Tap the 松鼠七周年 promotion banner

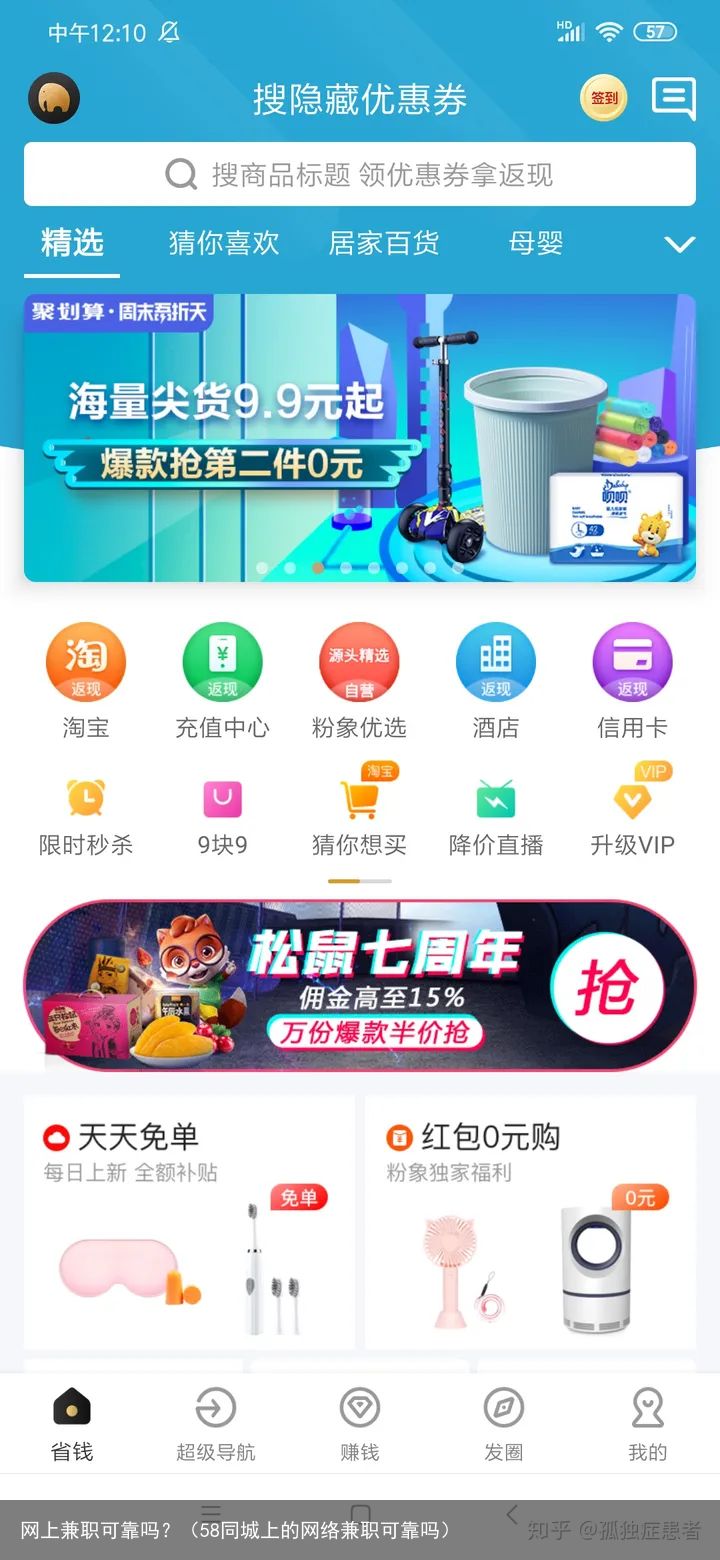360,986
